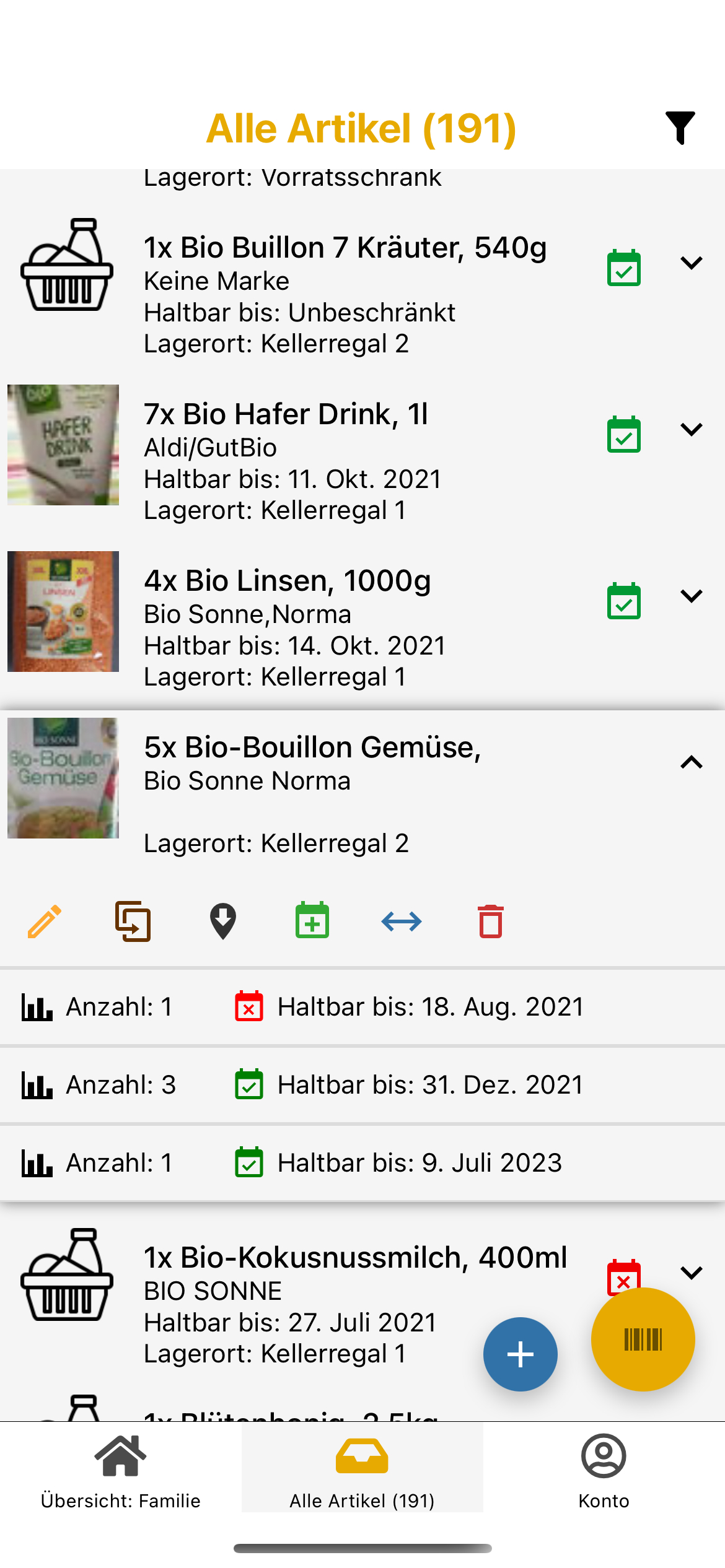Switch to the Übersicht: Familie tab
This screenshot has height=1568, width=725.
(121, 1468)
